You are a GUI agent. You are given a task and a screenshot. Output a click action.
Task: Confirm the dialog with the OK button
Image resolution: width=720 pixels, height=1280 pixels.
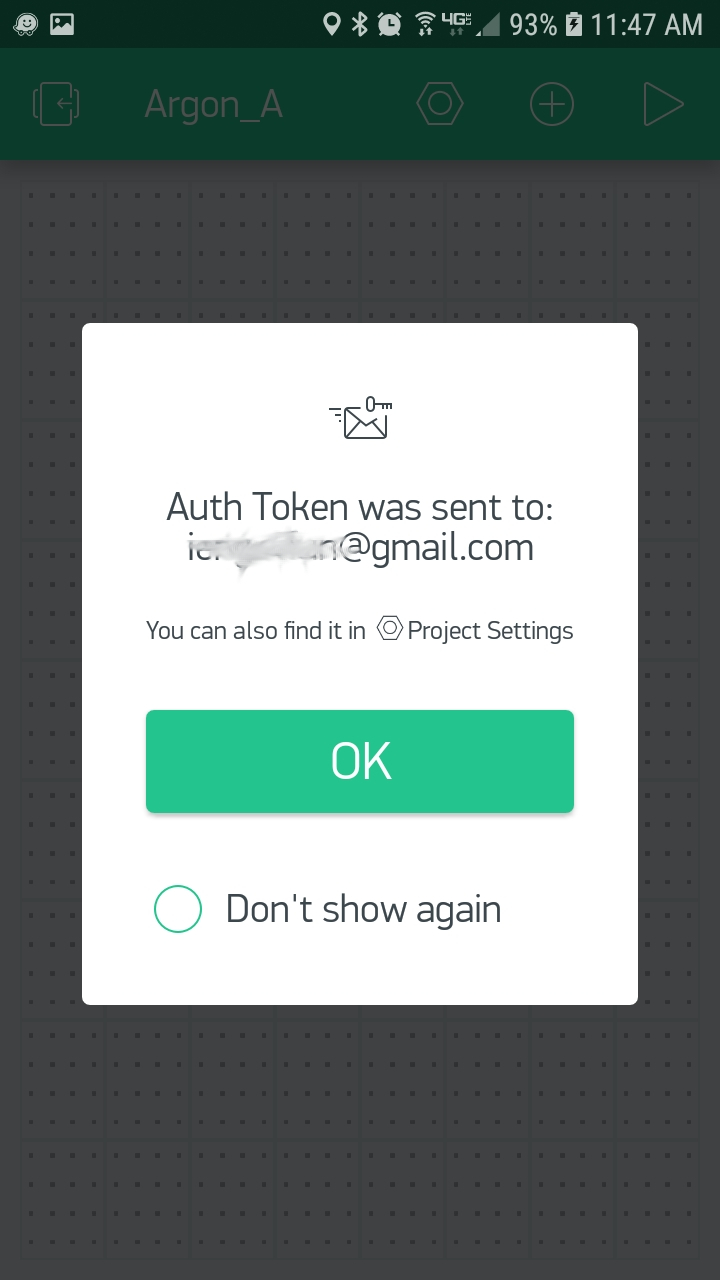click(x=360, y=761)
